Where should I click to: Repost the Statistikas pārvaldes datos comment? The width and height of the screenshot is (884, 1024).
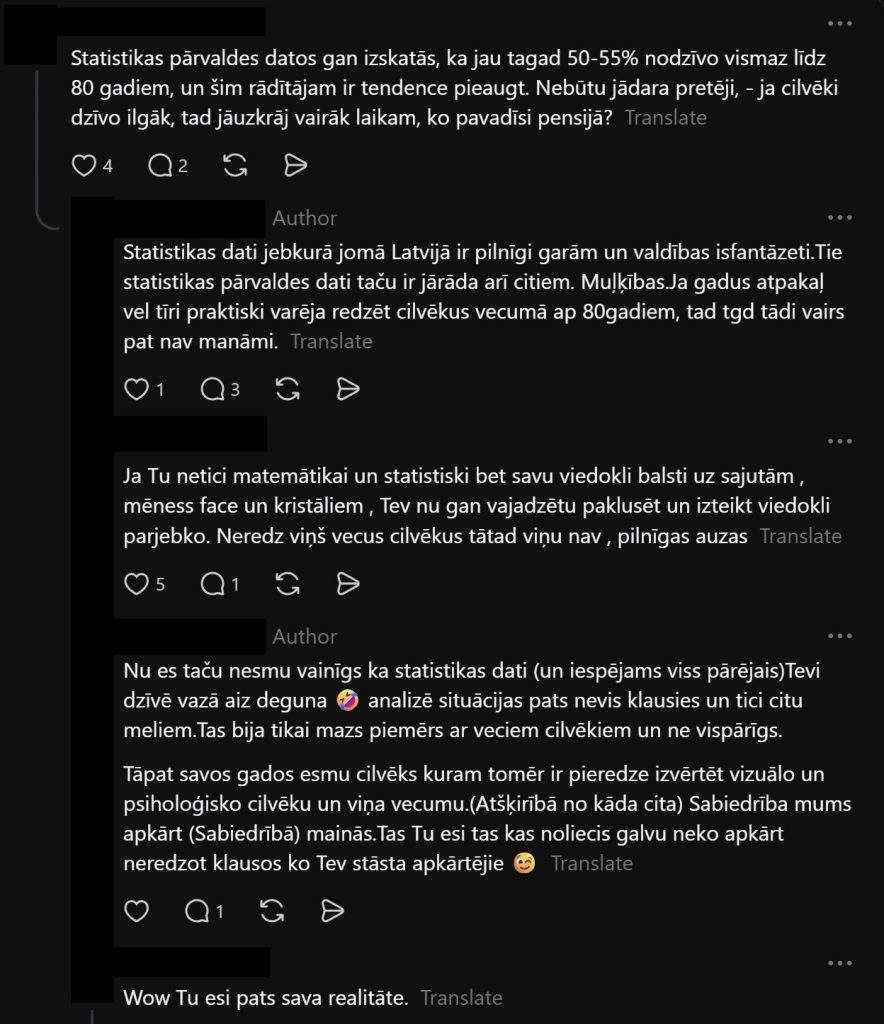(235, 166)
